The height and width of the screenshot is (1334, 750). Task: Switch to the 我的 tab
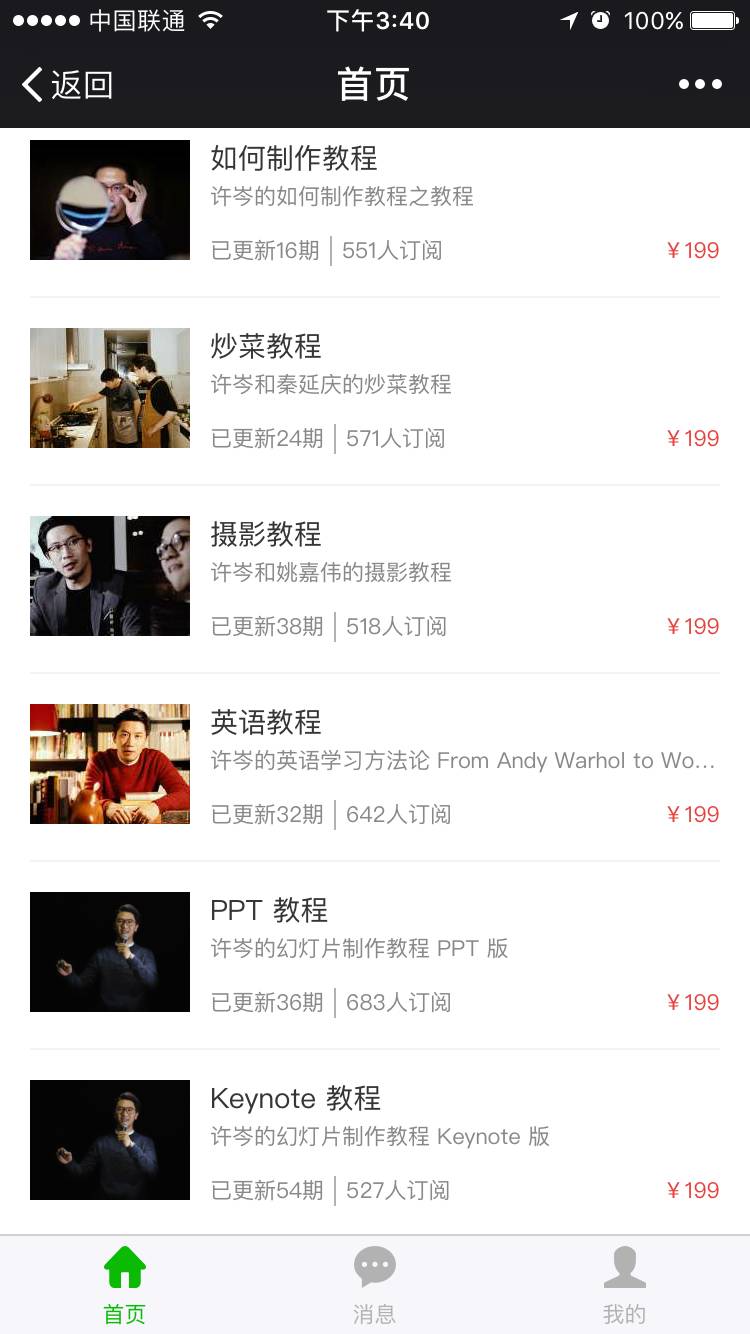pos(624,1285)
